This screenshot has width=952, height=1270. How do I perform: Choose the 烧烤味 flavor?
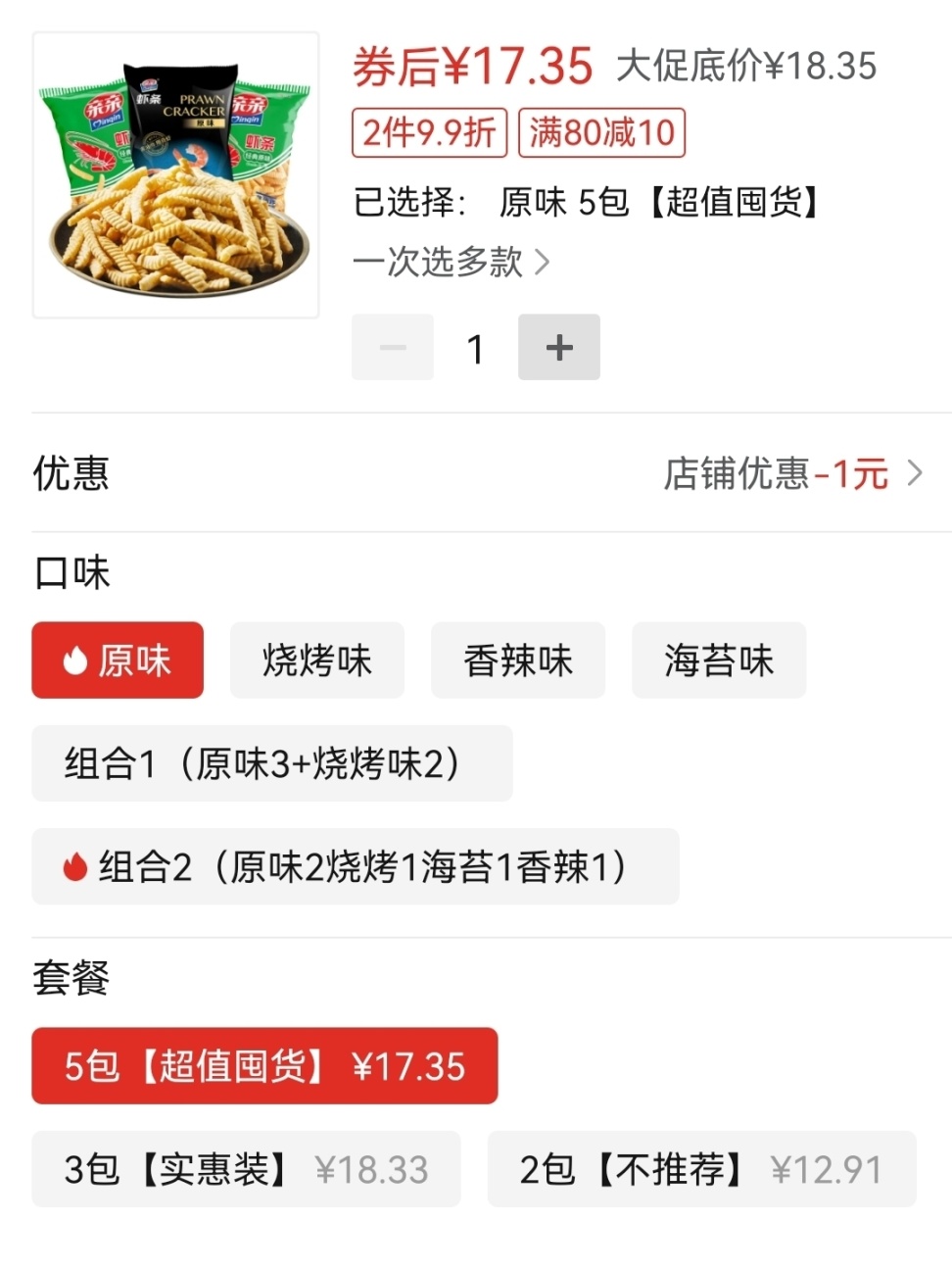(316, 660)
